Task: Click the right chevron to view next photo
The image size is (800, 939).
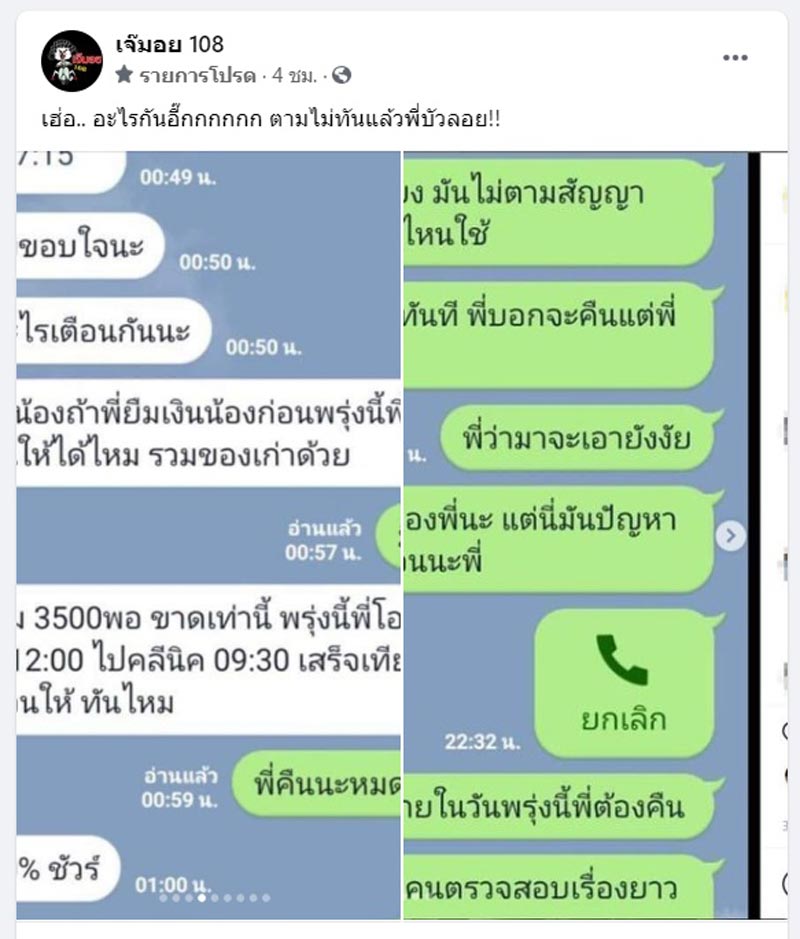Action: pyautogui.click(x=730, y=537)
